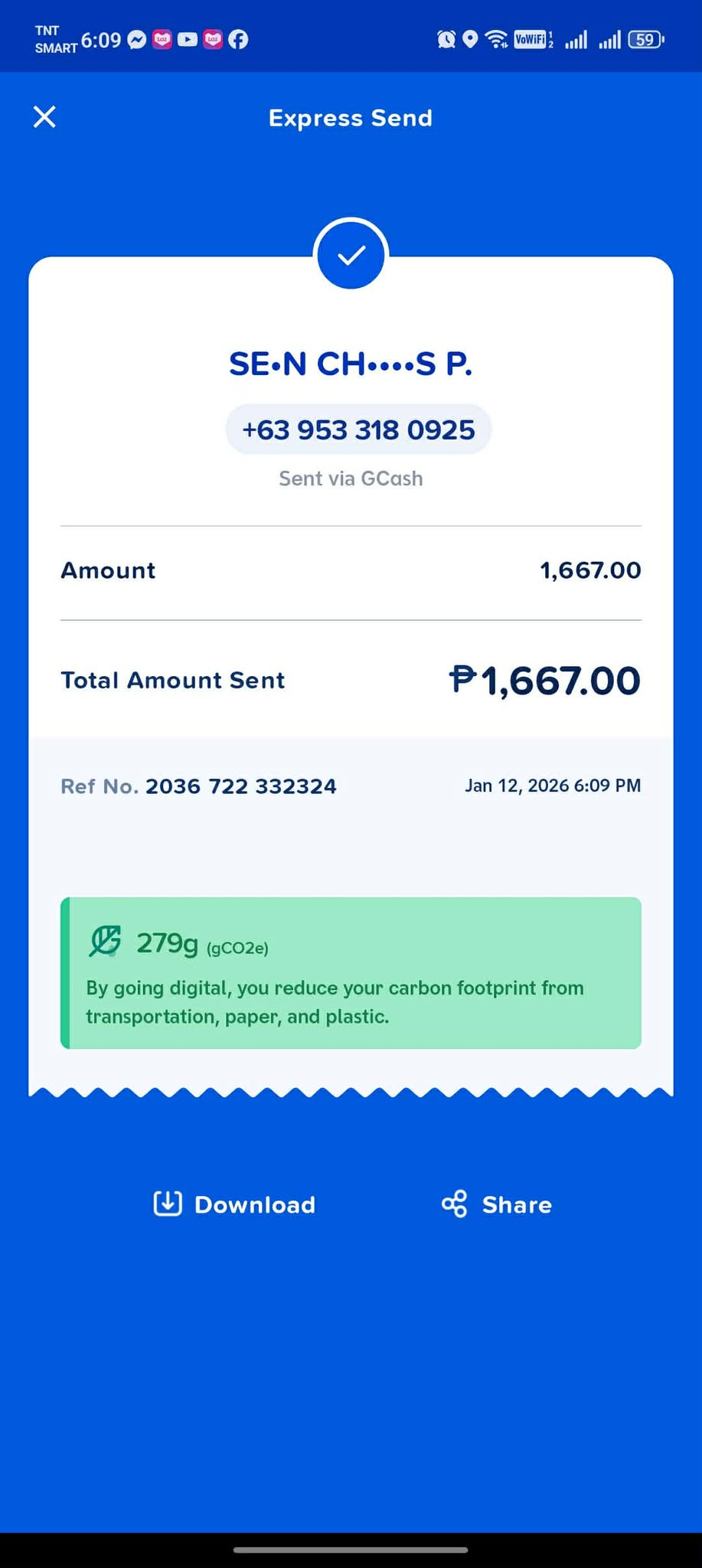Share the GCash receipt

(497, 1204)
